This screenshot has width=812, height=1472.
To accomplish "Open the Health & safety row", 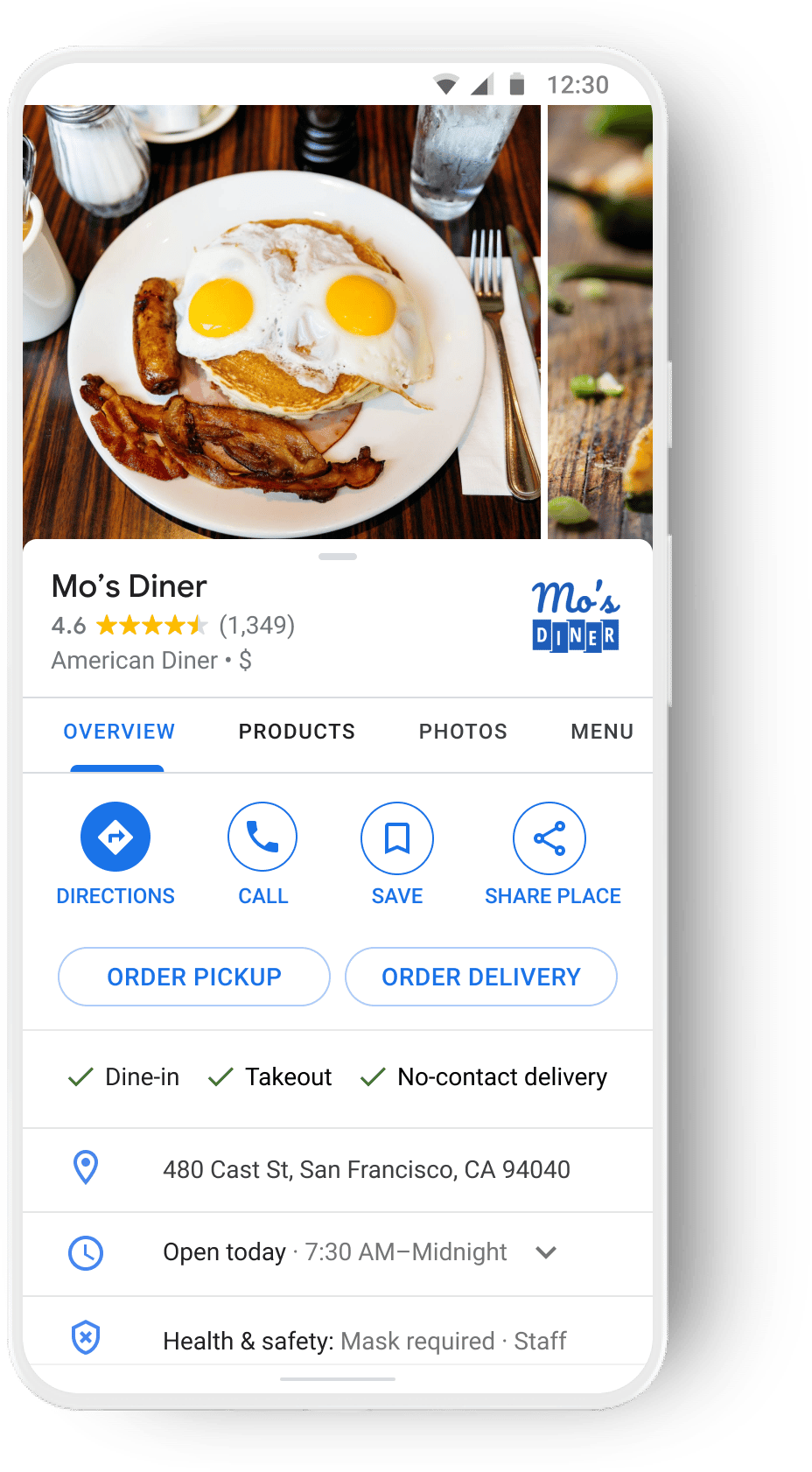I will pos(364,1340).
